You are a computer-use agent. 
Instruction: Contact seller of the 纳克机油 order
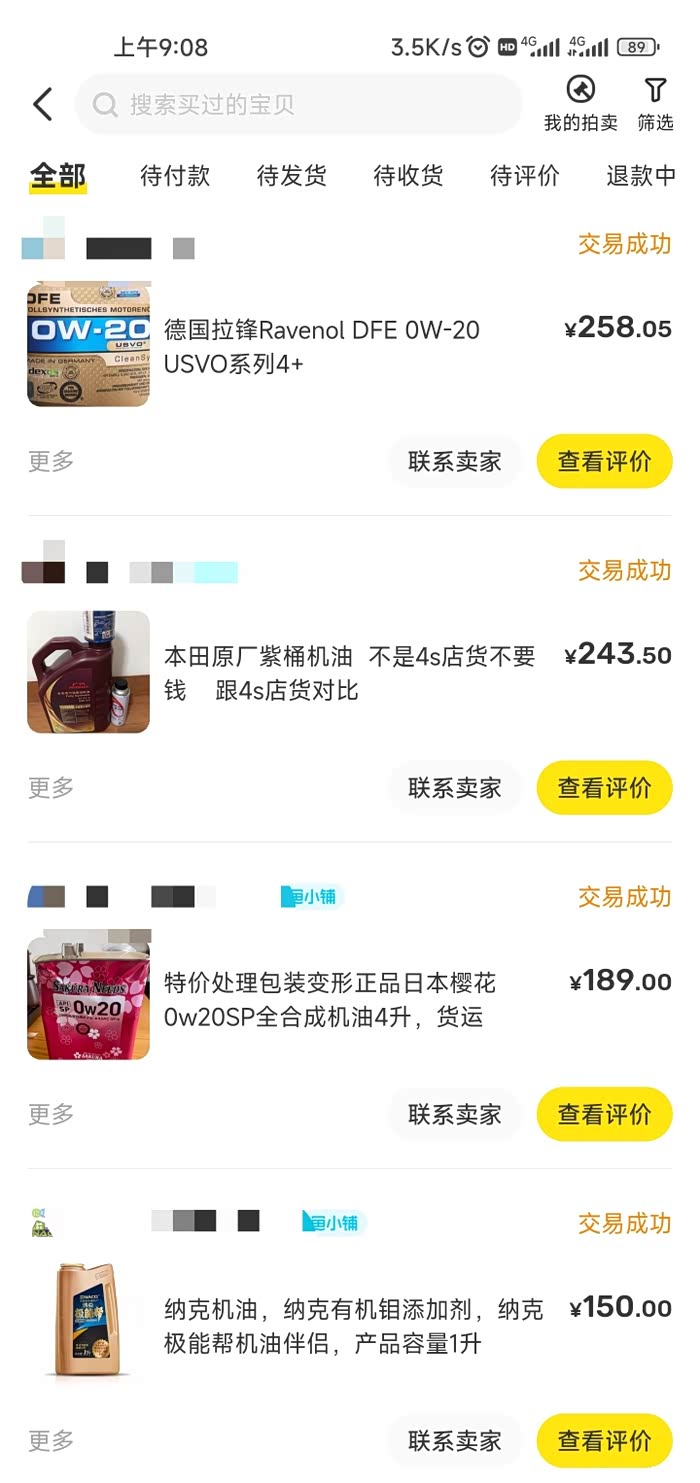454,1441
